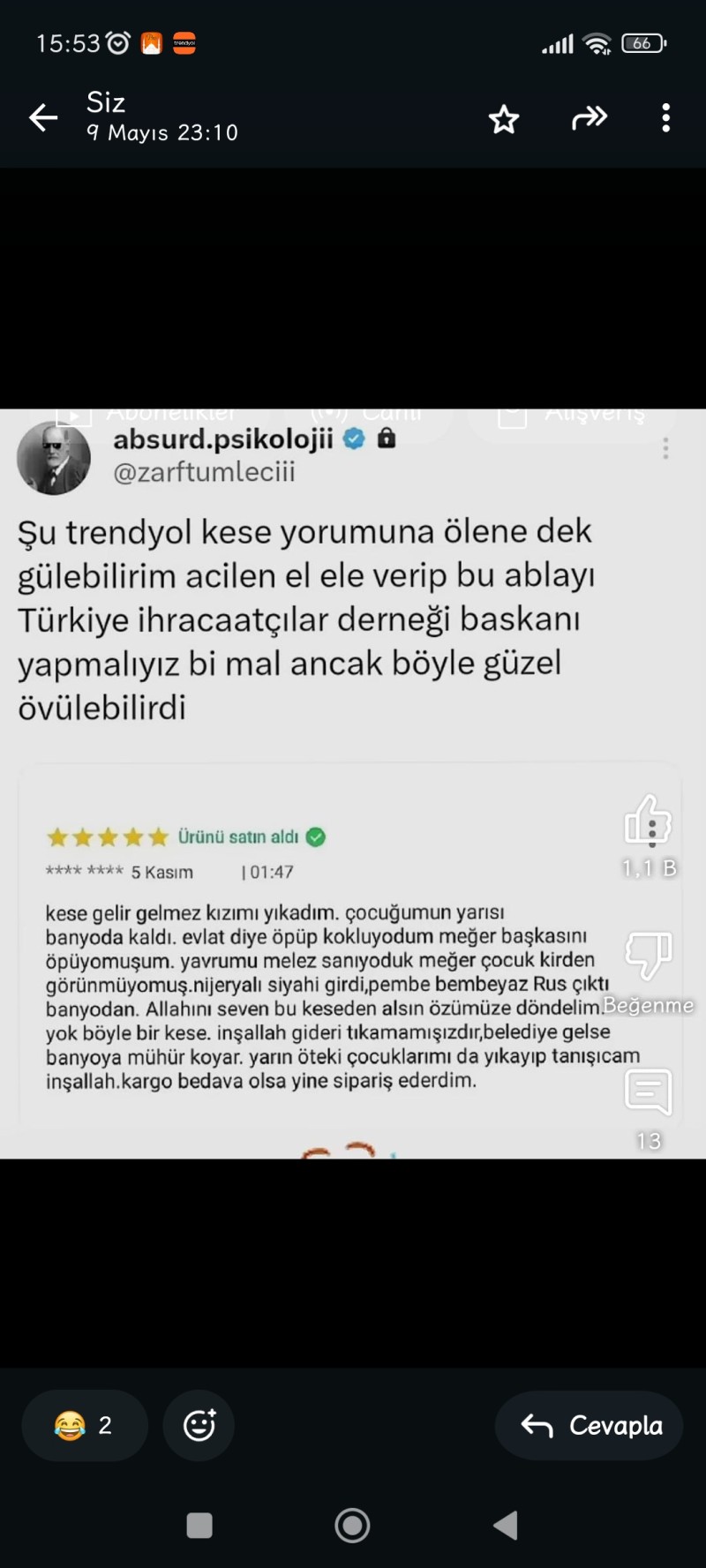The image size is (706, 1568).
Task: Star this media message
Action: [x=504, y=118]
